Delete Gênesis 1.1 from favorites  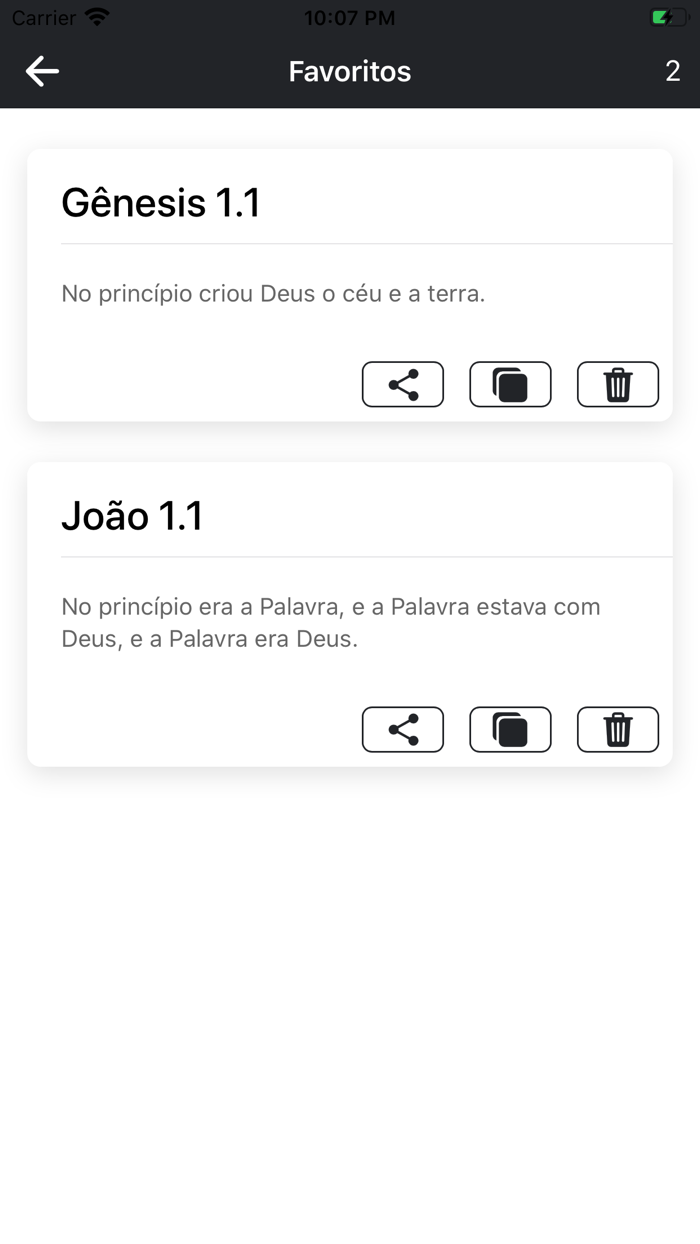(618, 384)
